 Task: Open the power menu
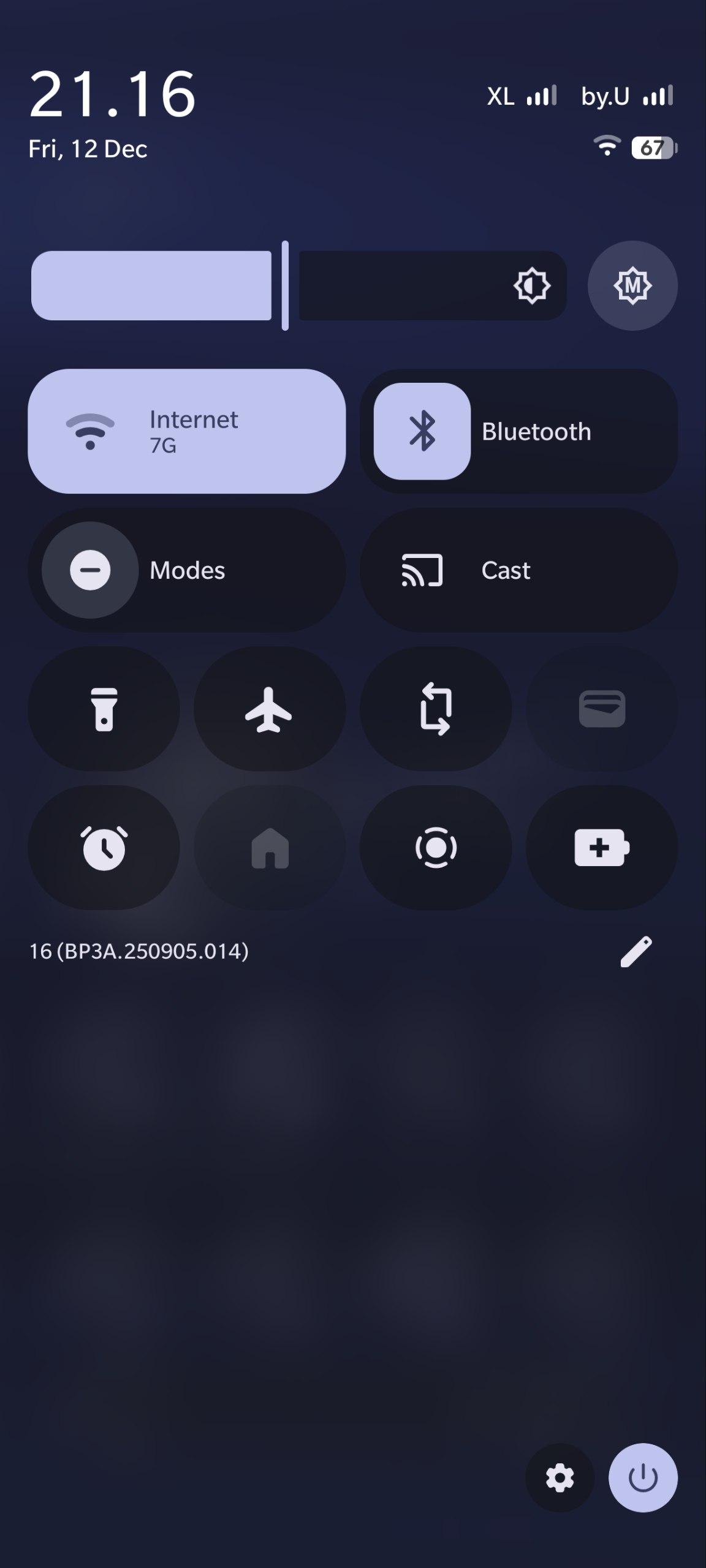point(643,1478)
